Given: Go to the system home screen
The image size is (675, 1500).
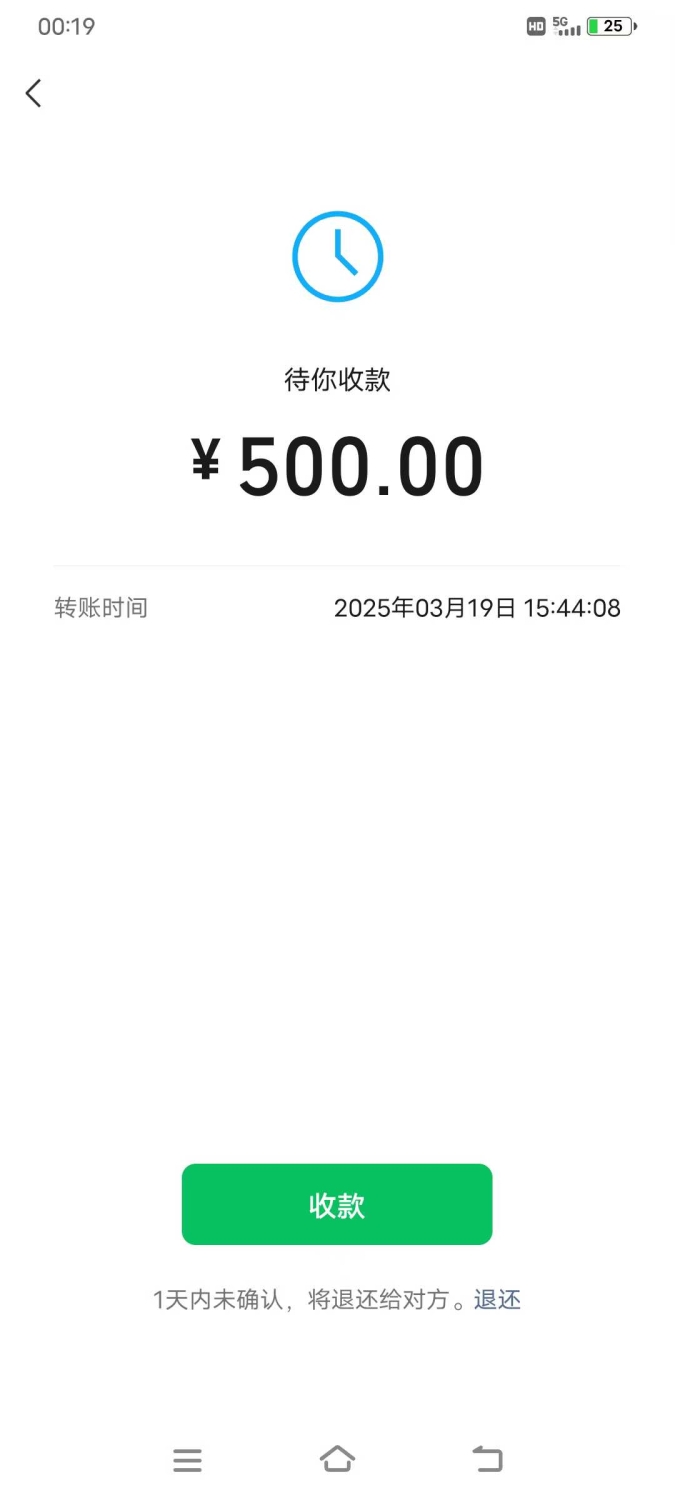Looking at the screenshot, I should pos(337,1459).
